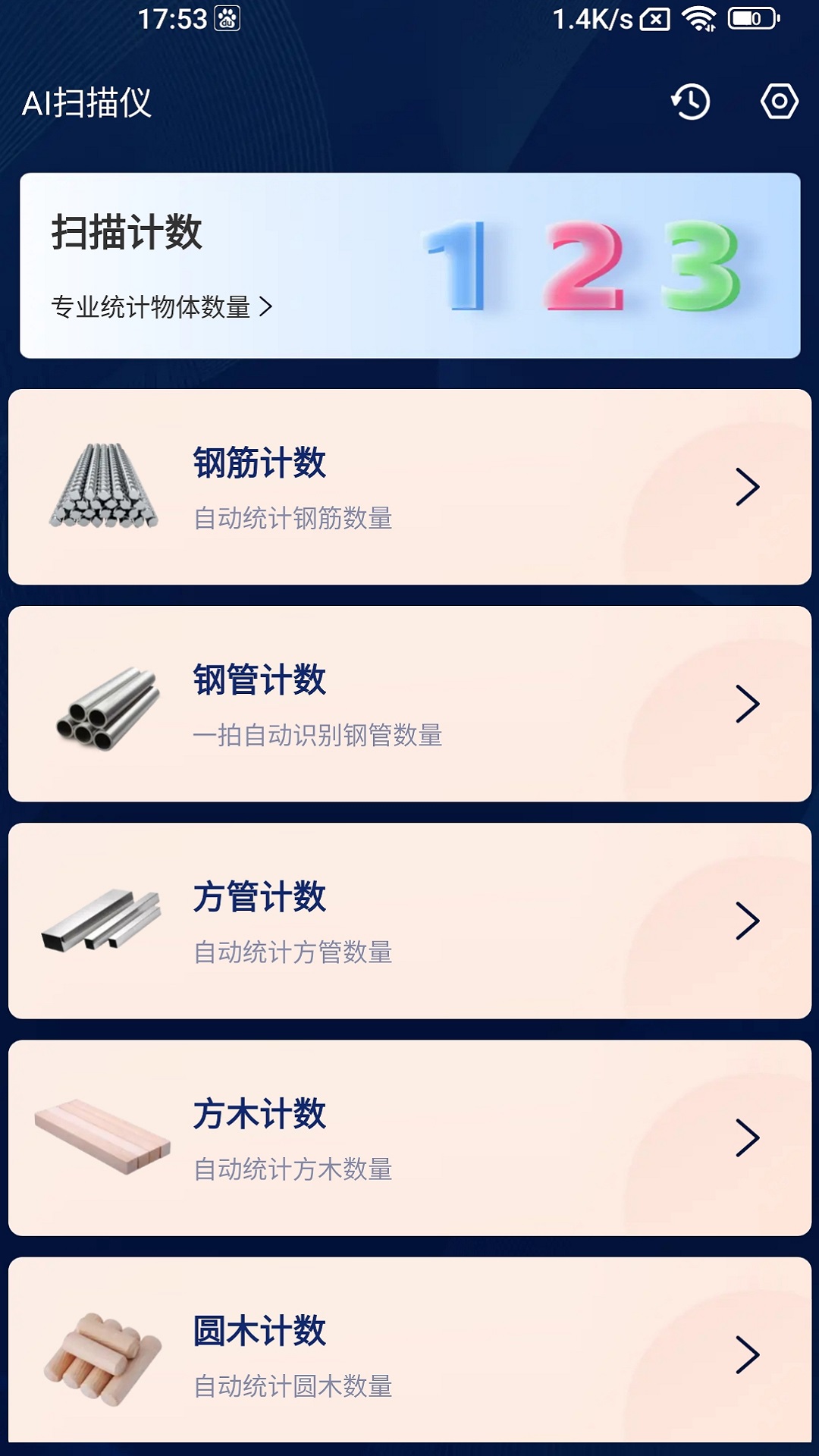Click the Baidu icon in status bar
Image resolution: width=819 pixels, height=1456 pixels.
tap(225, 19)
